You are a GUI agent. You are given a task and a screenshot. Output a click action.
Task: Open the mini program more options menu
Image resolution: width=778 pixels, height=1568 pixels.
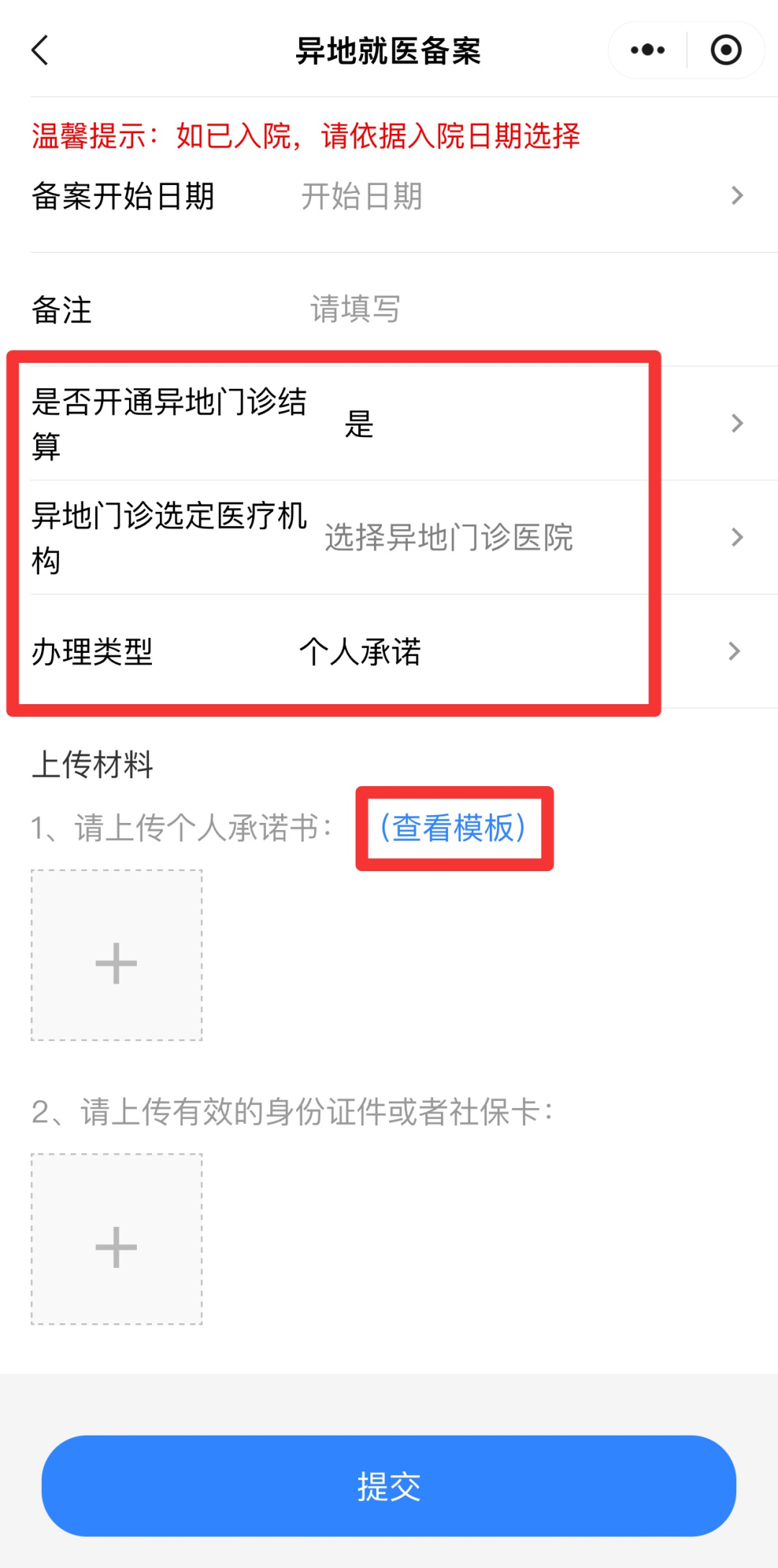[x=647, y=50]
